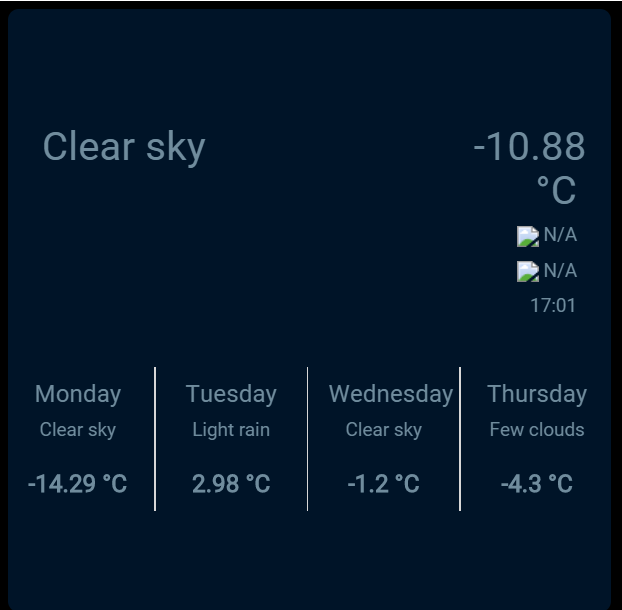The height and width of the screenshot is (610, 622).
Task: Open Monday's forecast details
Action: [x=78, y=438]
